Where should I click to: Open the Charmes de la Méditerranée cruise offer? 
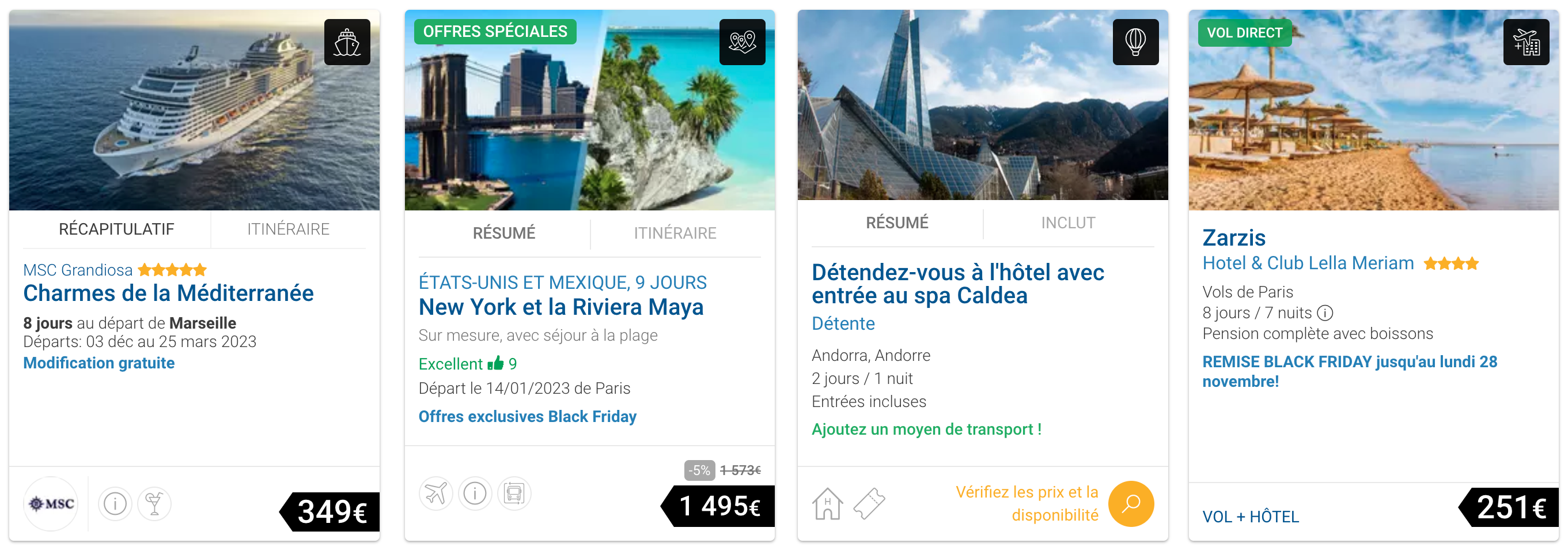pyautogui.click(x=168, y=293)
